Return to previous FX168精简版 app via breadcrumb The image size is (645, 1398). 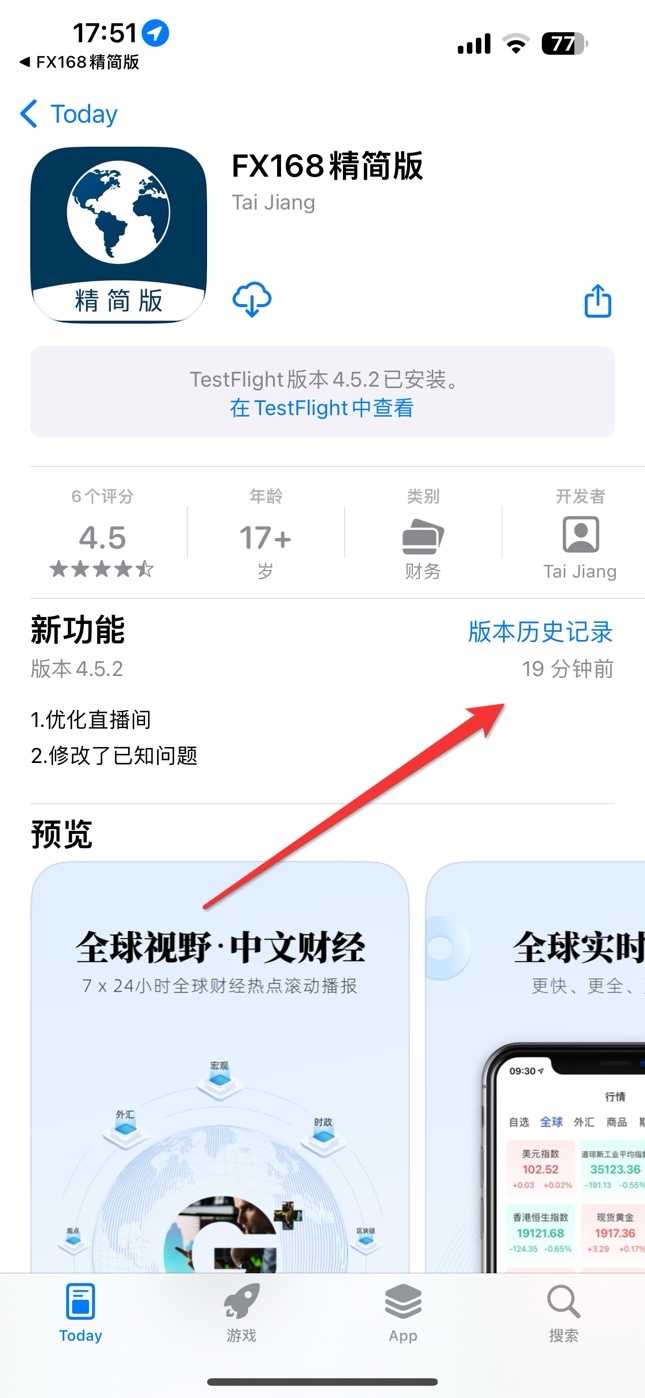pyautogui.click(x=80, y=62)
